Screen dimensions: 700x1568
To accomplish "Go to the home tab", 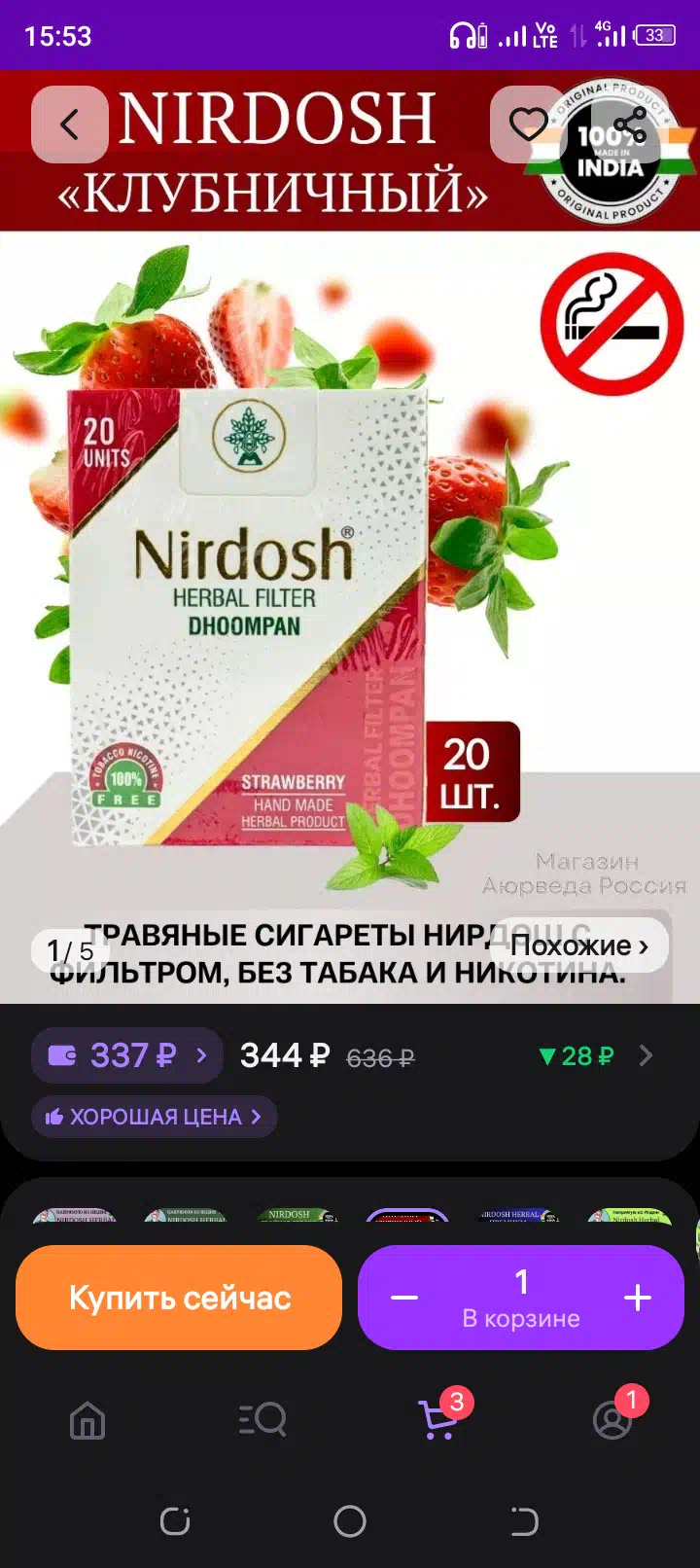I will 87,1420.
